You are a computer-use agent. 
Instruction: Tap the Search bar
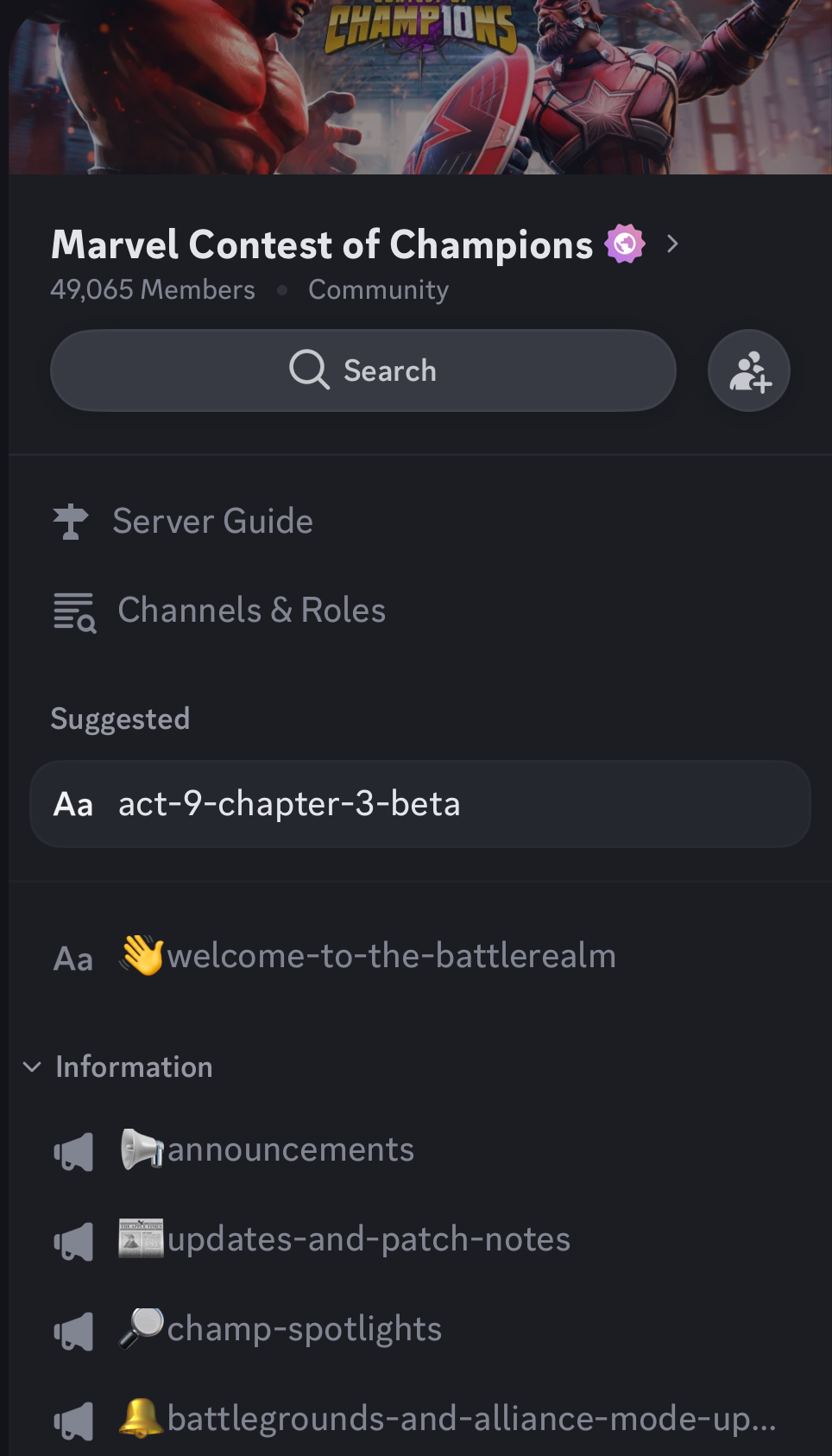click(x=363, y=370)
